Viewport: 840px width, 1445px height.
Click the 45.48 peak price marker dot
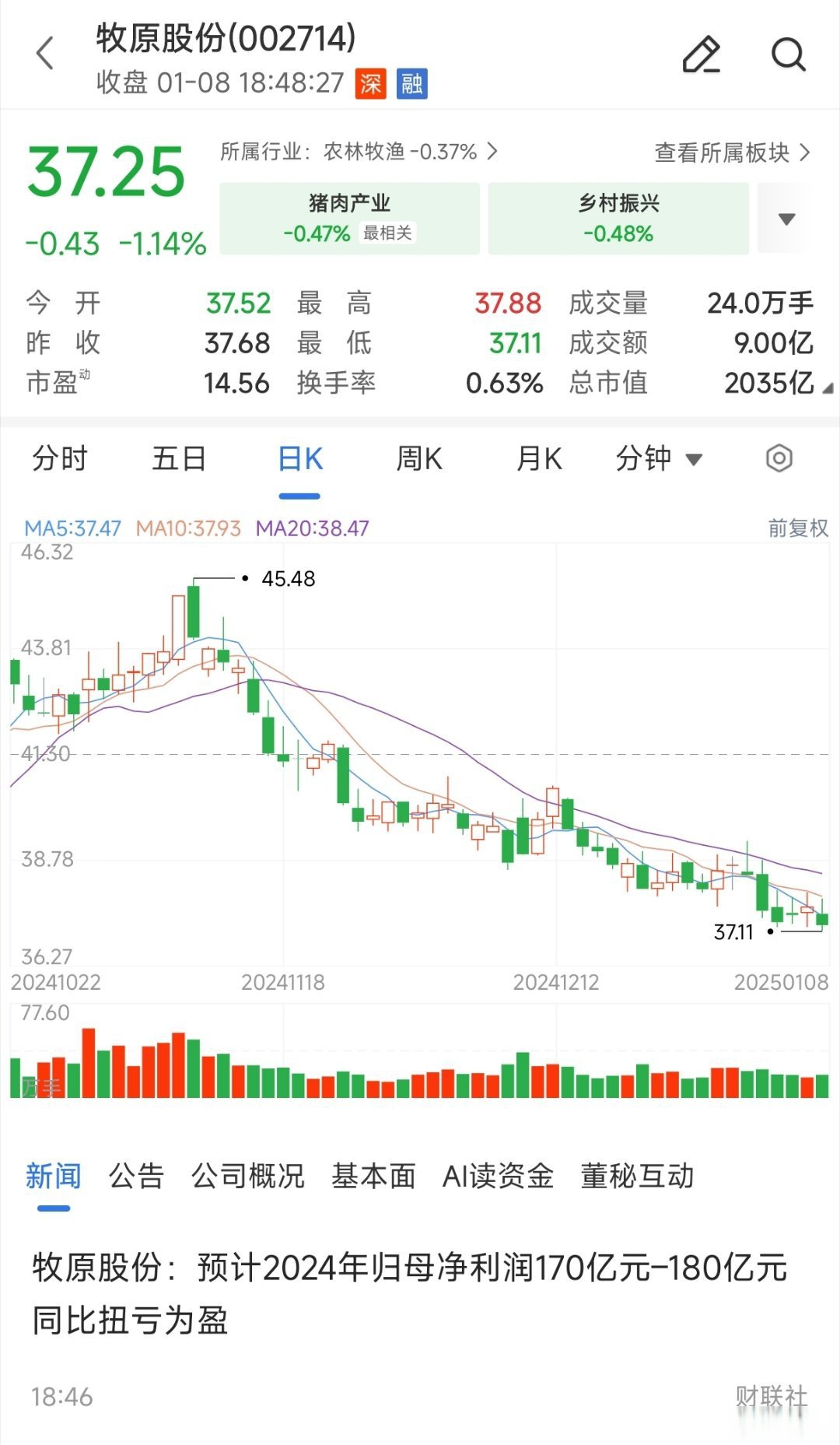tap(243, 579)
